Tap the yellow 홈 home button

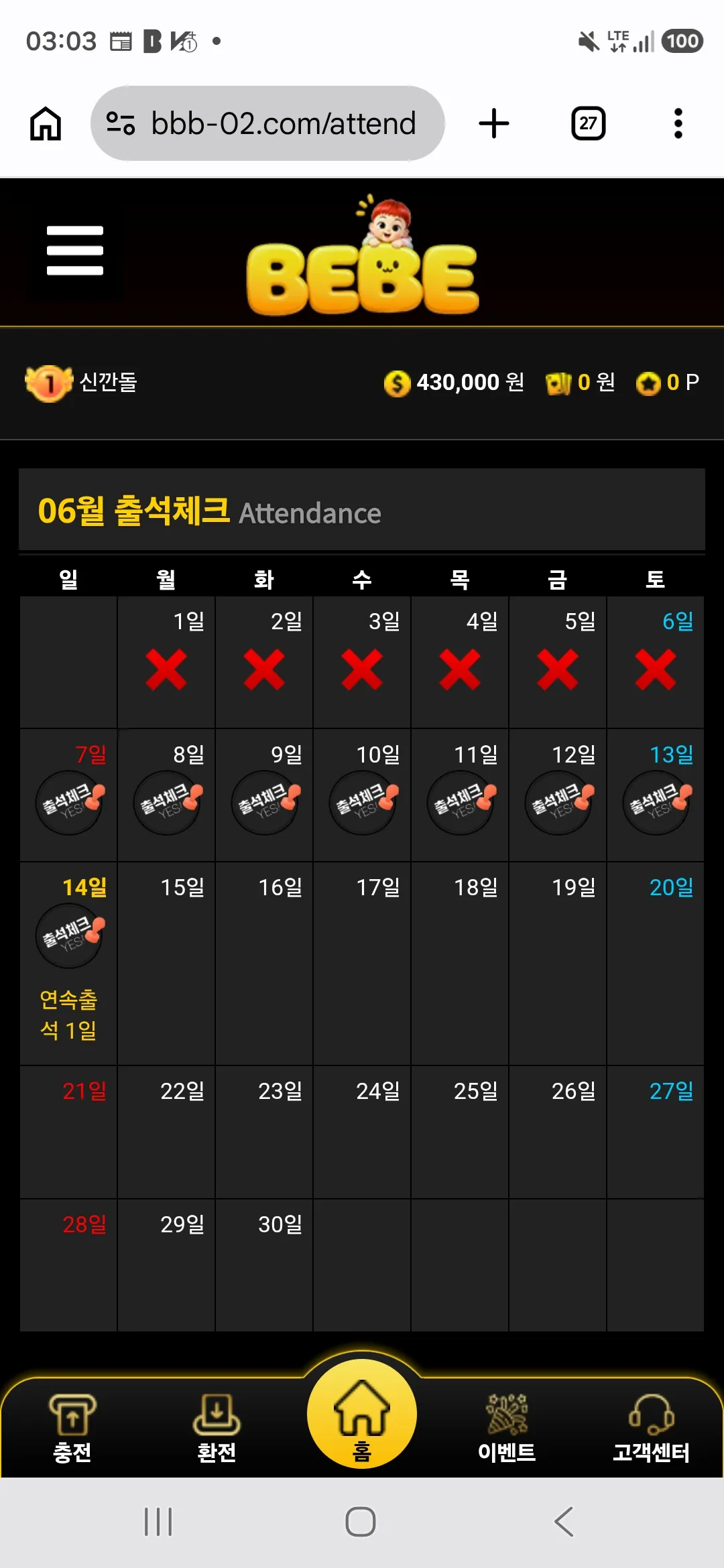point(362,1414)
